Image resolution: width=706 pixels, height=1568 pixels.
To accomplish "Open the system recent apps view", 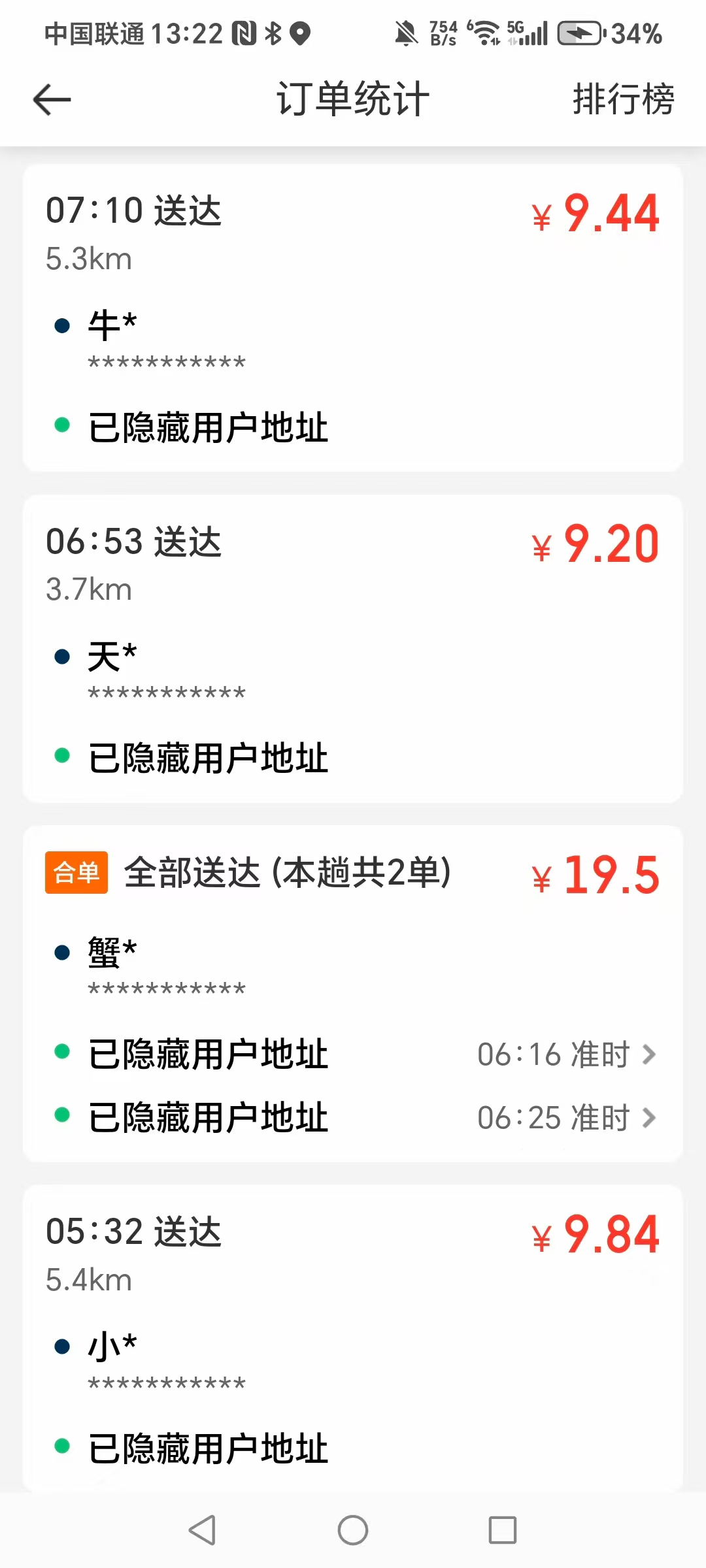I will click(x=502, y=1530).
